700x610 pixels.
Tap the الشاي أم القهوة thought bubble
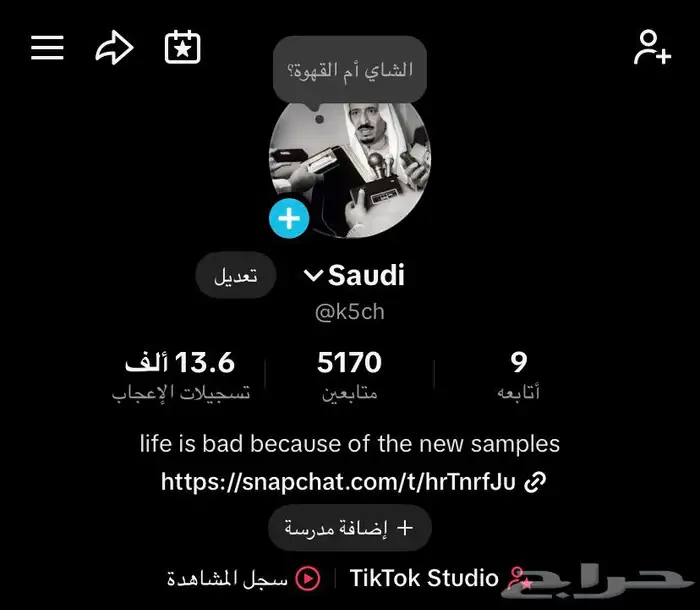coord(349,70)
